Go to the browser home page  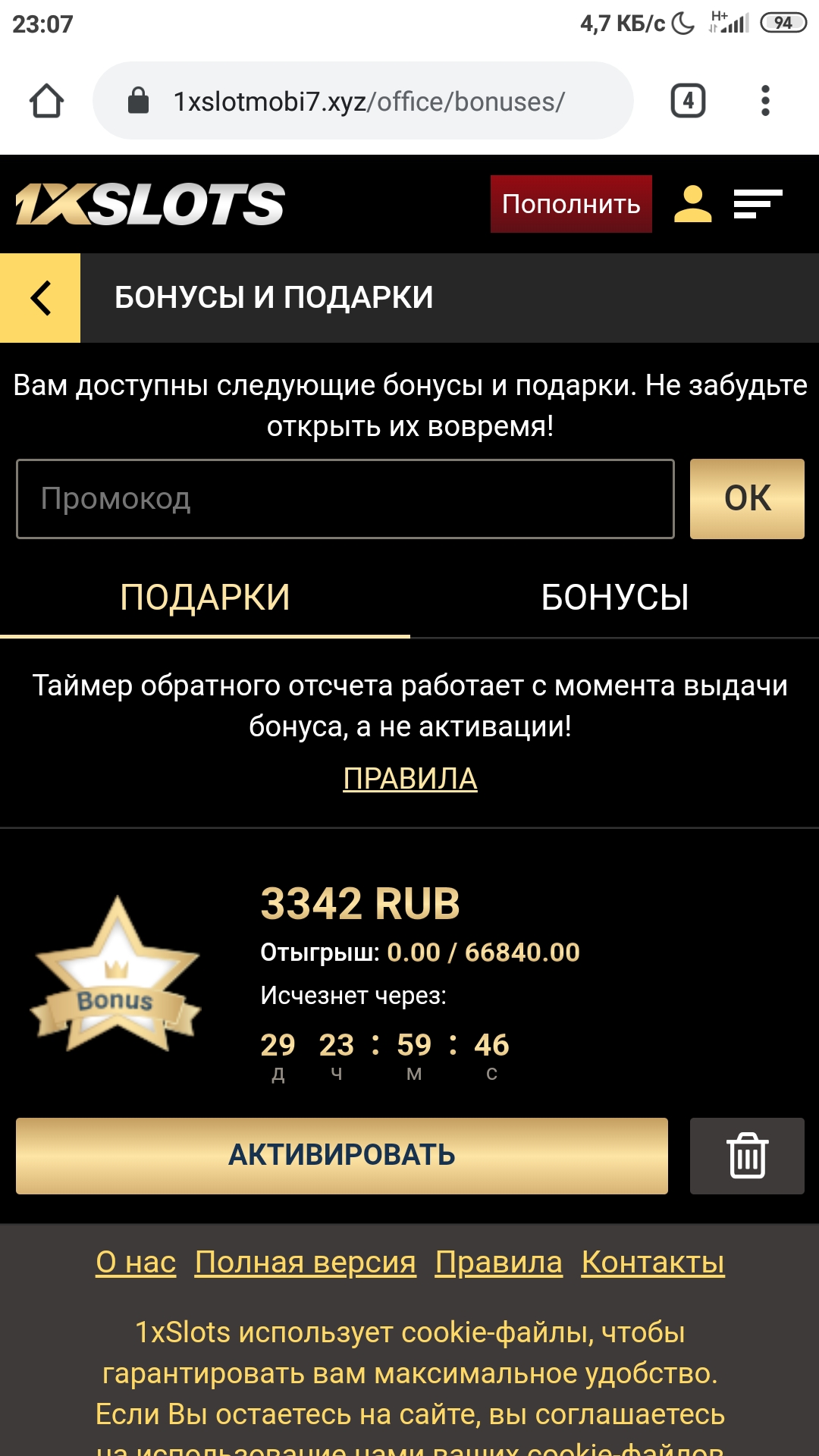click(x=46, y=101)
